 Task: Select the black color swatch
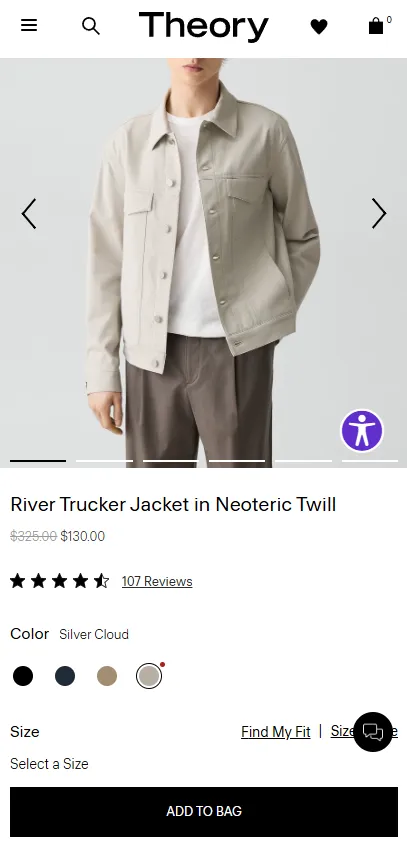tap(23, 676)
